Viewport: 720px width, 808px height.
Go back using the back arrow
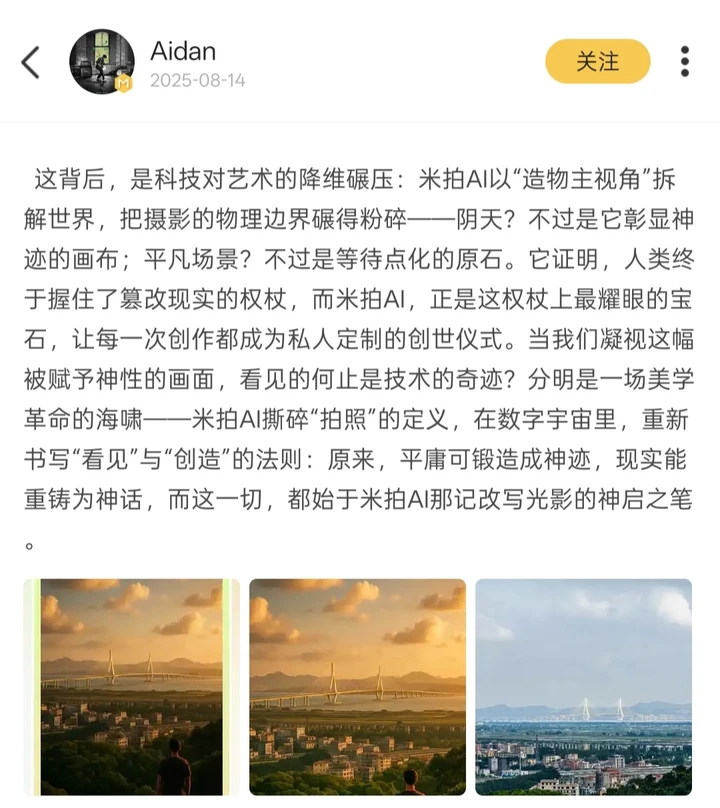coord(31,62)
